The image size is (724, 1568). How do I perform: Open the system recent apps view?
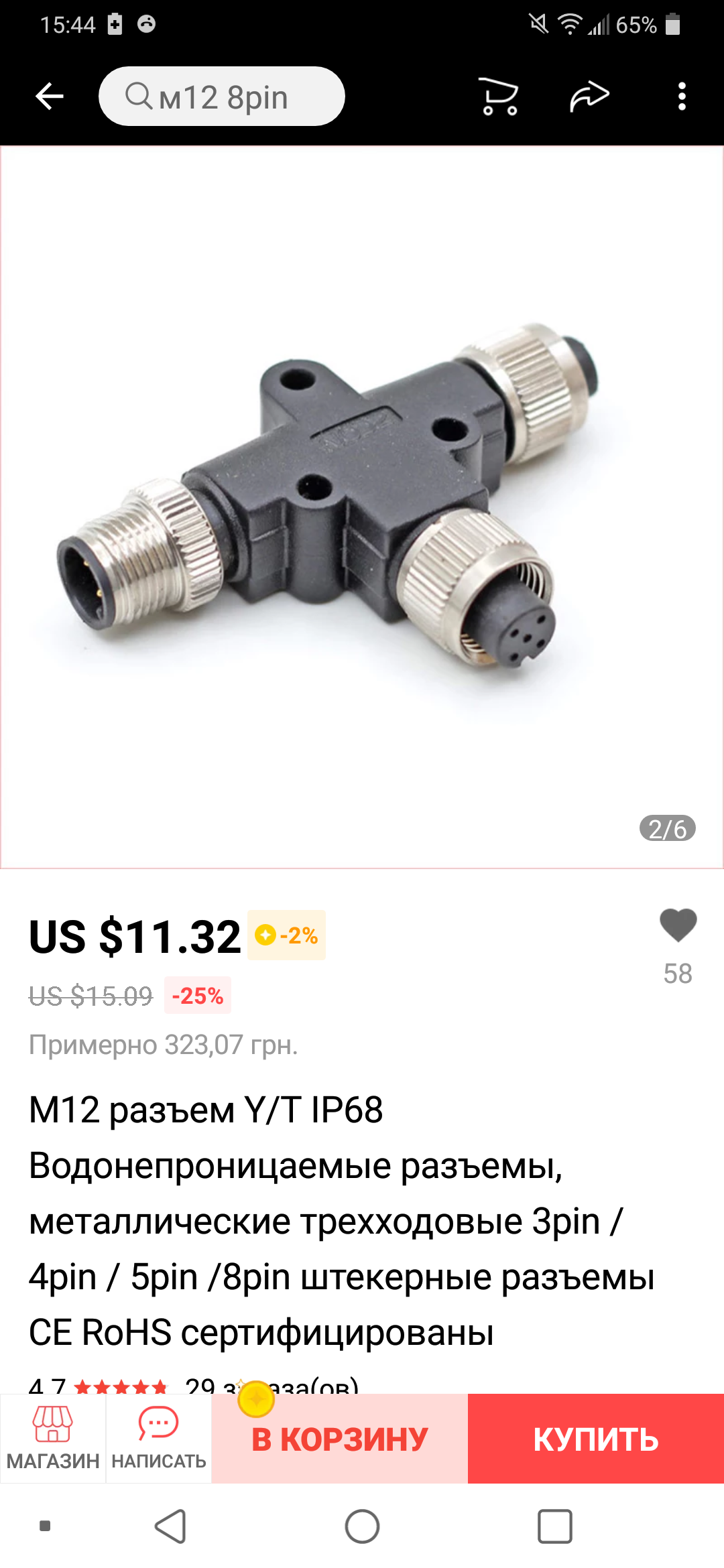(x=554, y=1526)
